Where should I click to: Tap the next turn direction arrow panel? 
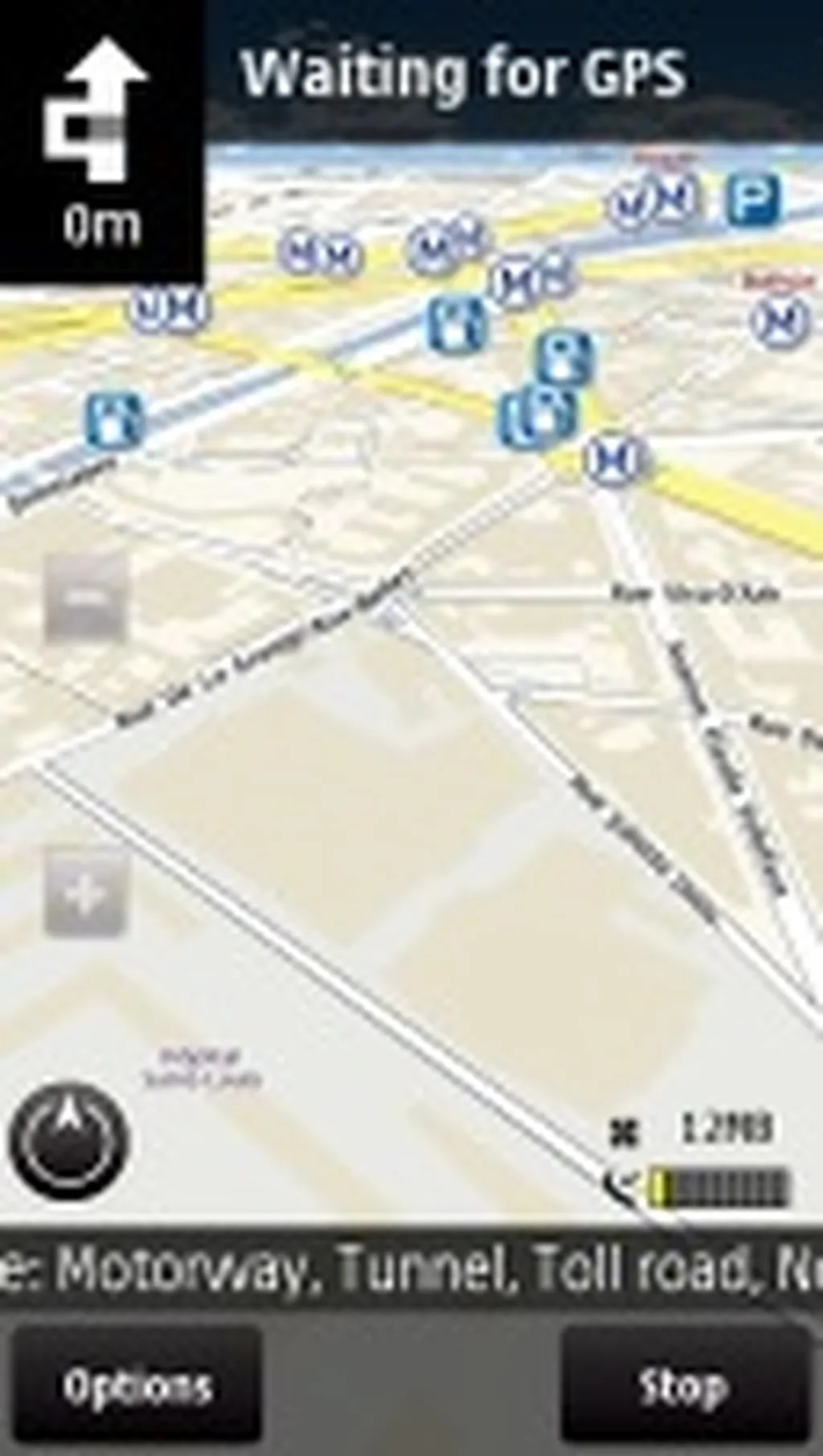(100, 141)
